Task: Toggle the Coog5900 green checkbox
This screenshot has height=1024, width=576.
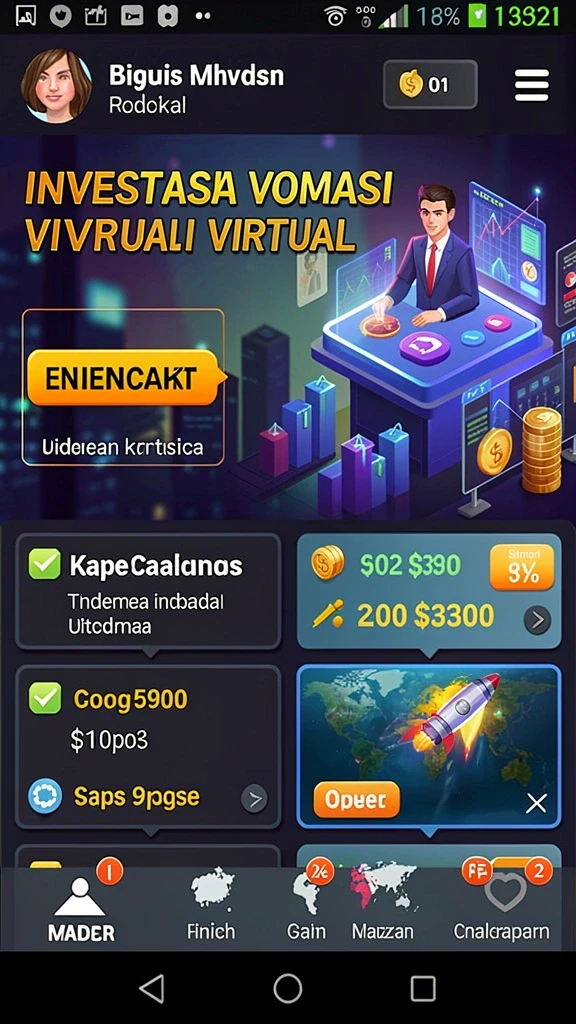Action: [45, 699]
